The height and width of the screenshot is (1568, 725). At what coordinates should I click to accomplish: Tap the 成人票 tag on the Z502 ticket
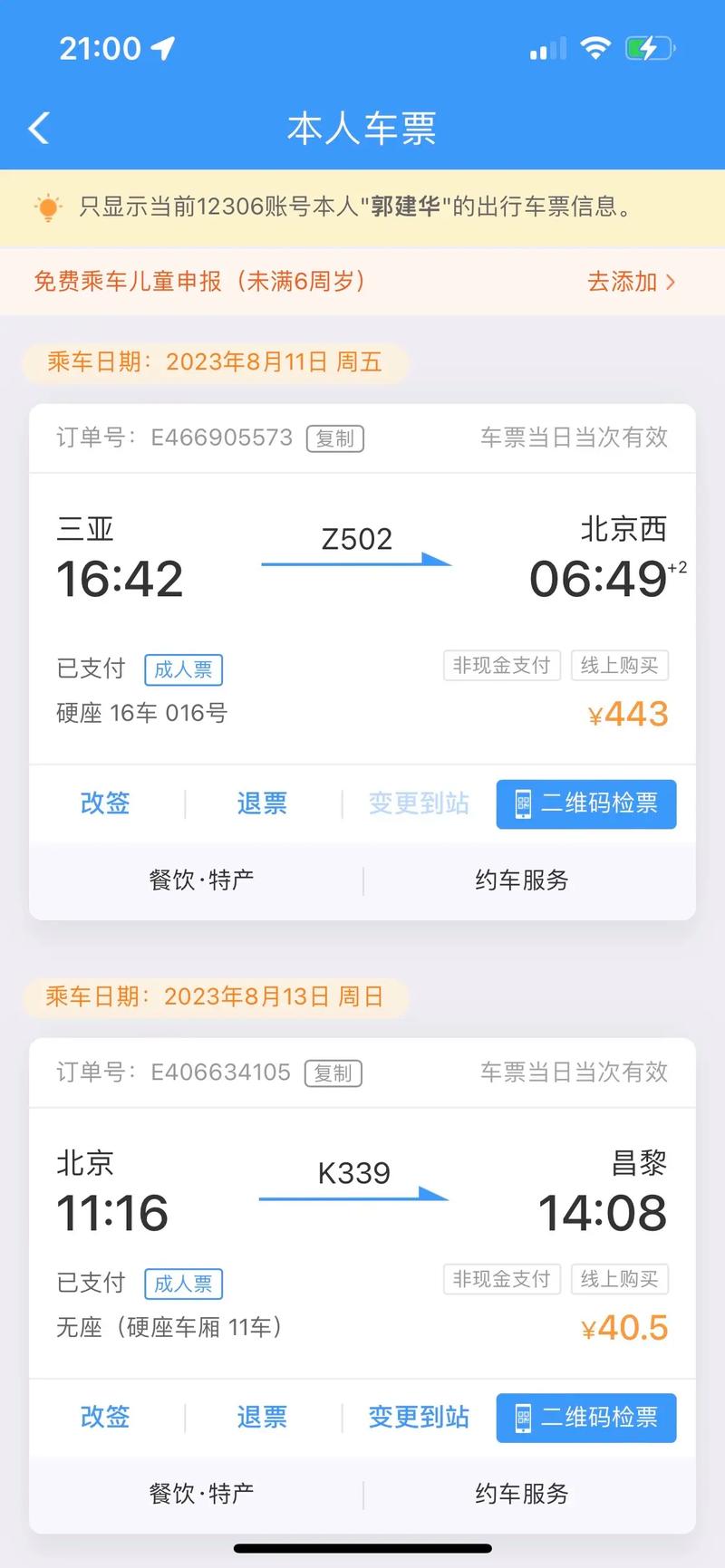click(x=183, y=669)
